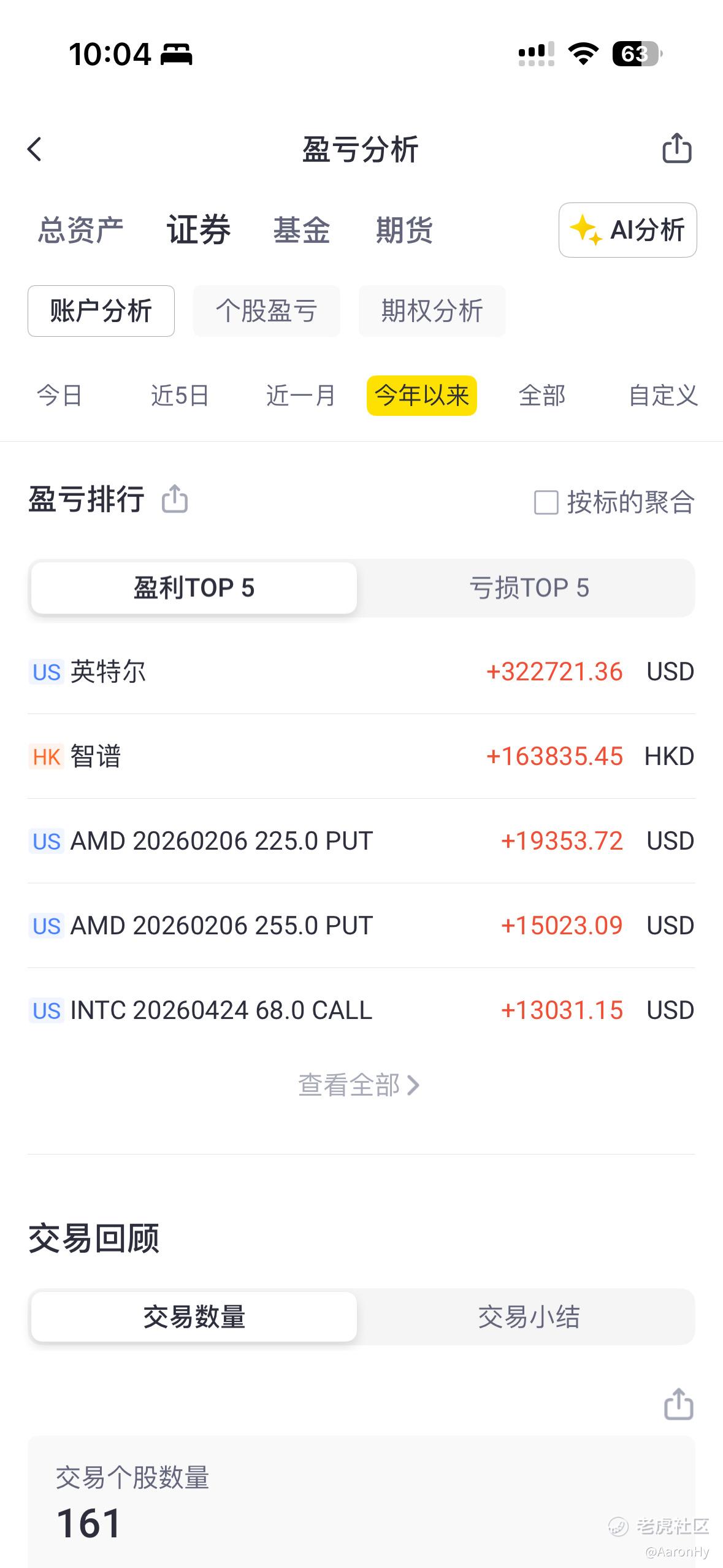This screenshot has width=723, height=1568.
Task: Tick the 按标的聚合 checkbox
Action: click(x=546, y=502)
